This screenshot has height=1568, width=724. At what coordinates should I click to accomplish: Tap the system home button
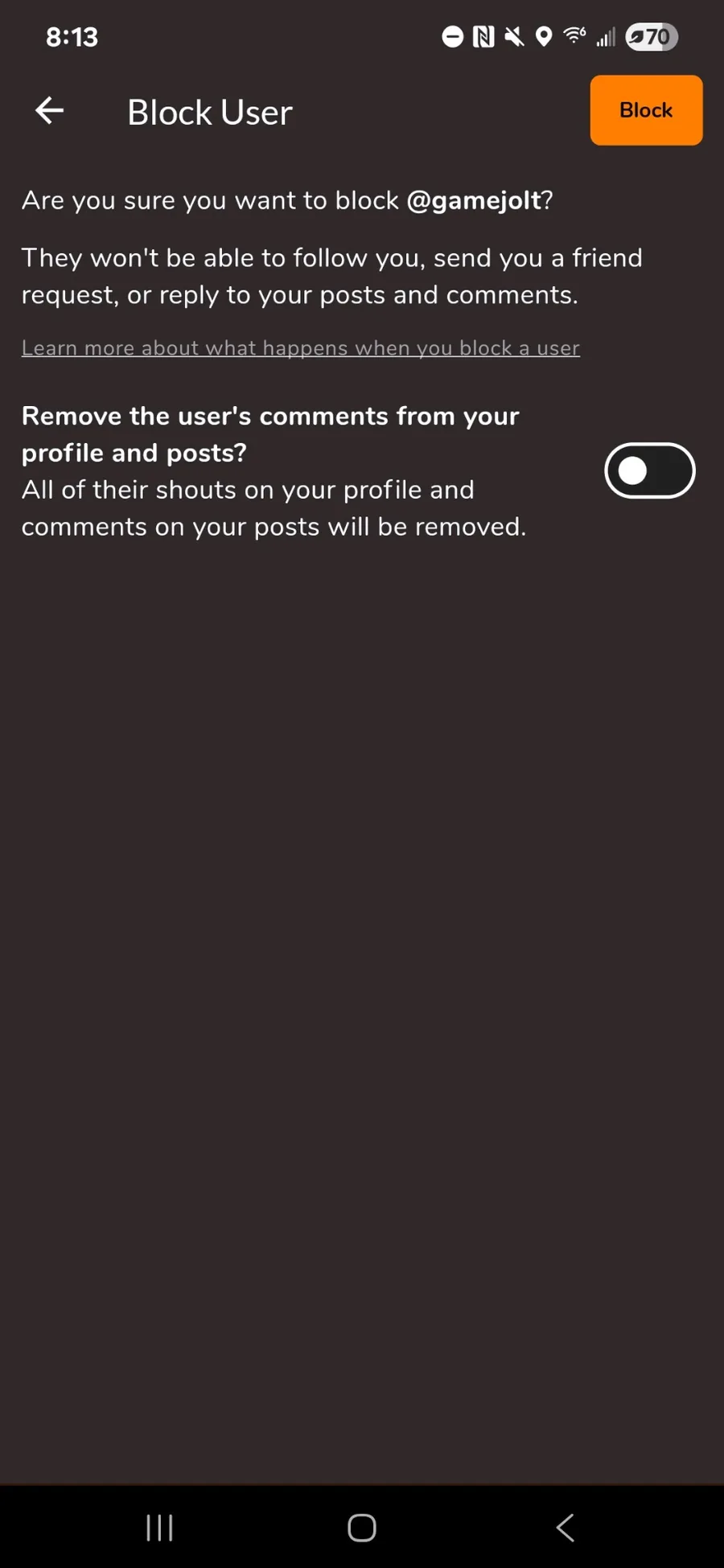(362, 1527)
